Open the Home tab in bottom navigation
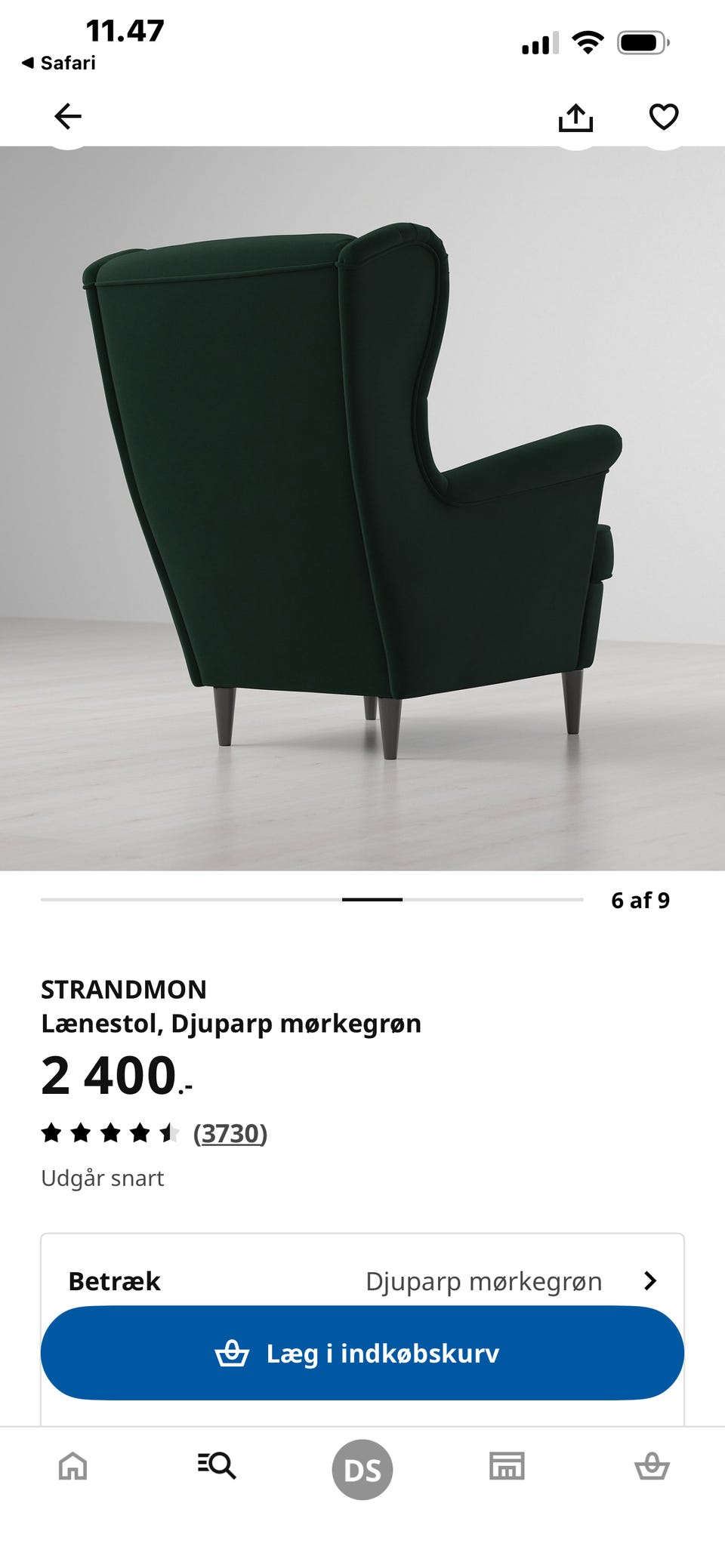 pyautogui.click(x=72, y=1468)
